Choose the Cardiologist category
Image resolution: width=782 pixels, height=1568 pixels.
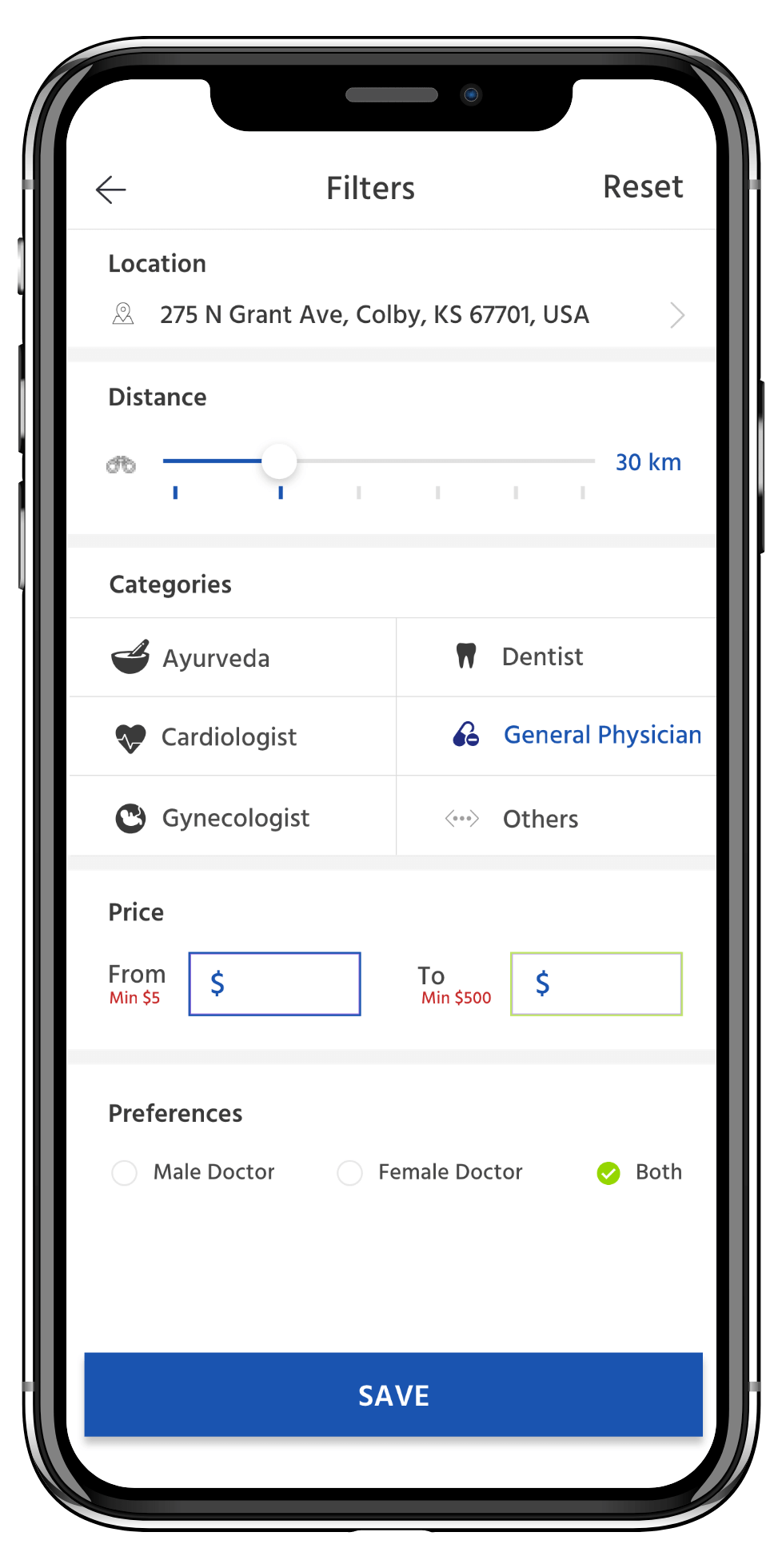click(x=233, y=736)
